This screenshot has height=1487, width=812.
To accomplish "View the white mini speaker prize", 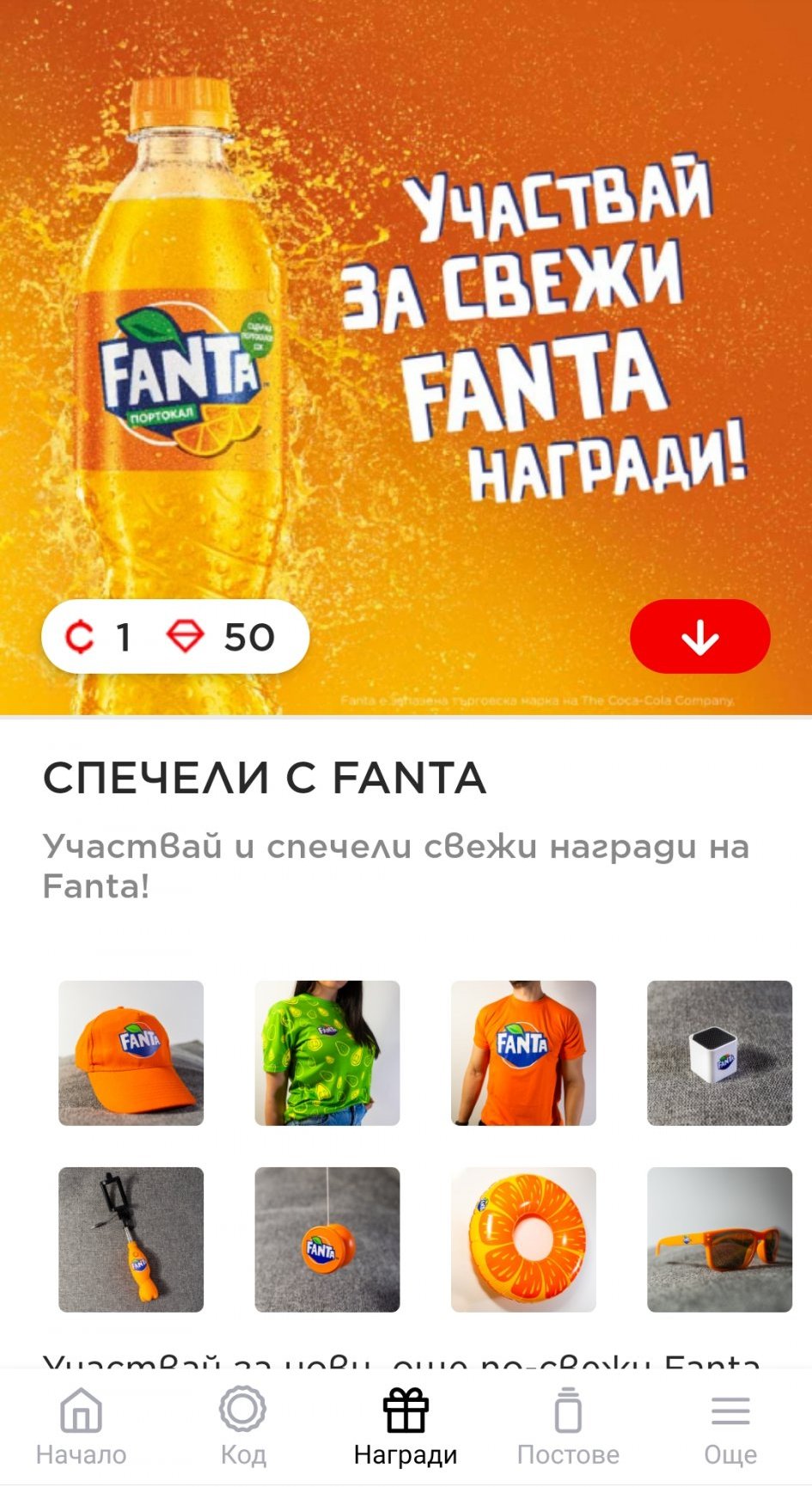I will pos(719,1053).
